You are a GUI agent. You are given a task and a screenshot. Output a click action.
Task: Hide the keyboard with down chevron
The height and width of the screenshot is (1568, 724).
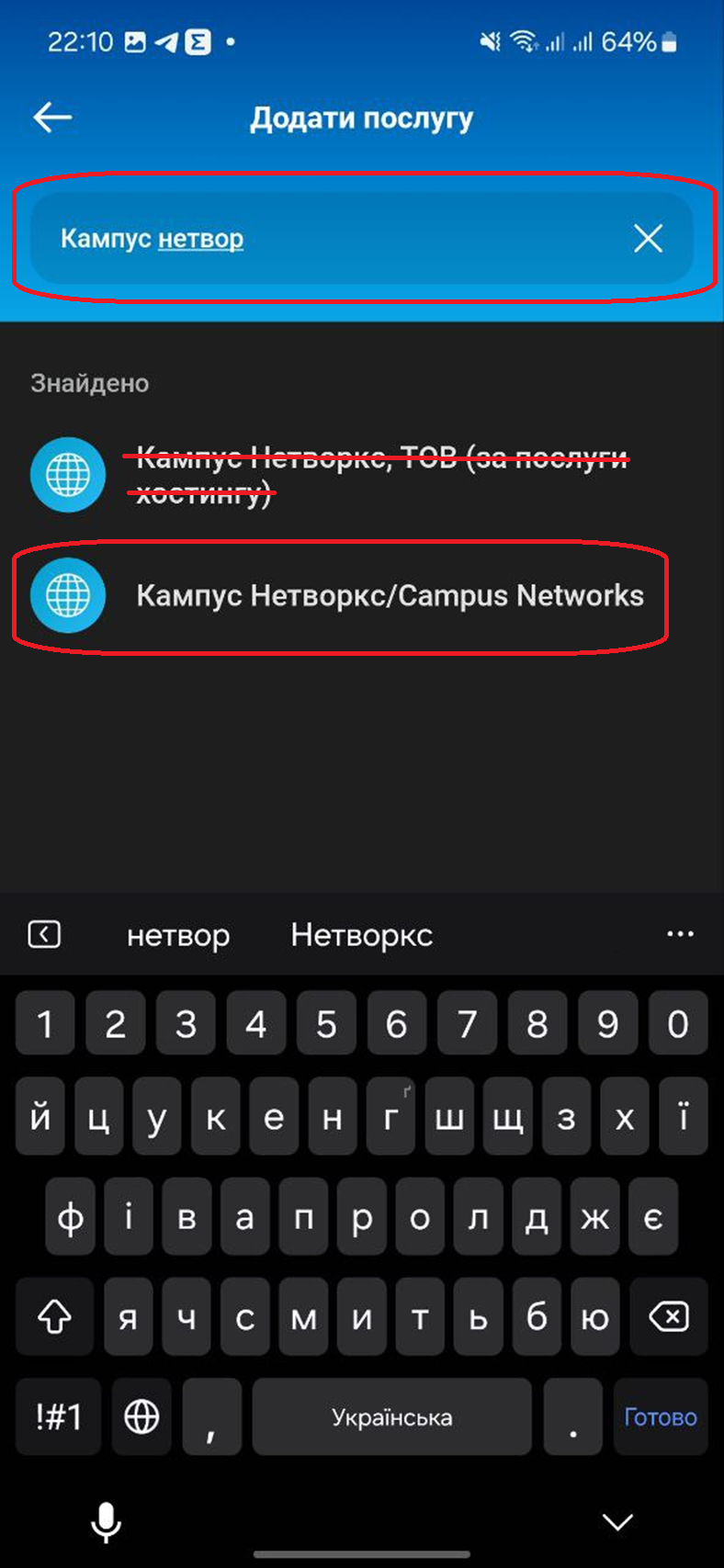[x=617, y=1521]
